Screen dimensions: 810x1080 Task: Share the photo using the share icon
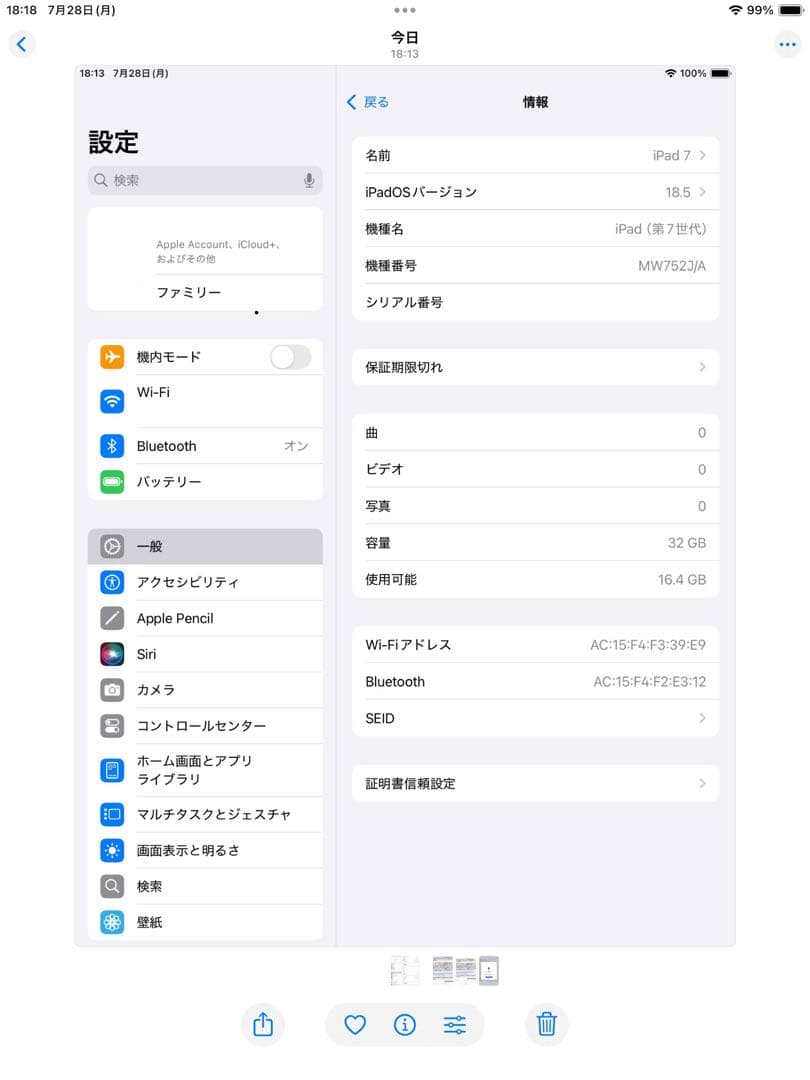(263, 1024)
